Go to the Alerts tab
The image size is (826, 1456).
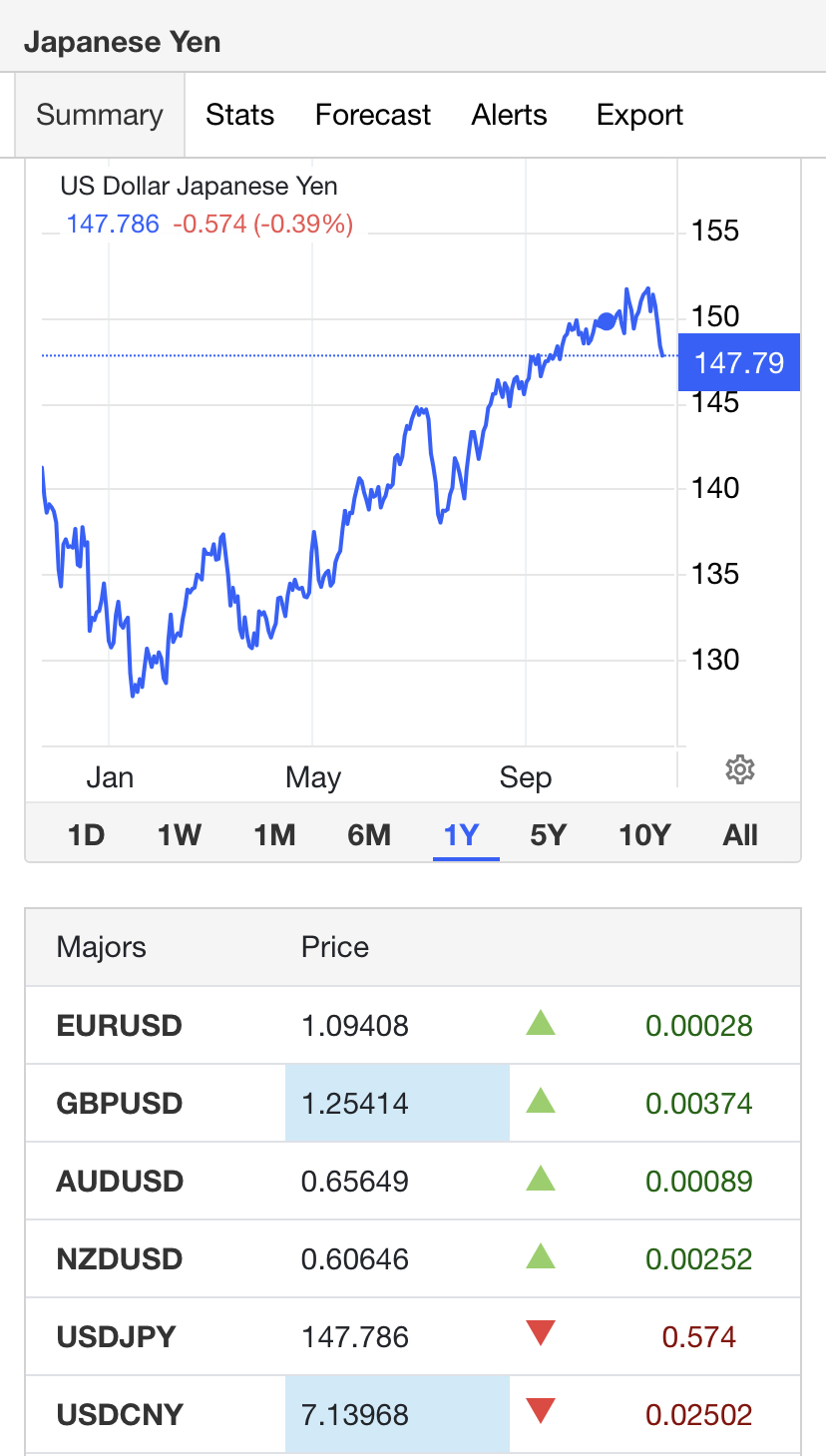tap(509, 115)
